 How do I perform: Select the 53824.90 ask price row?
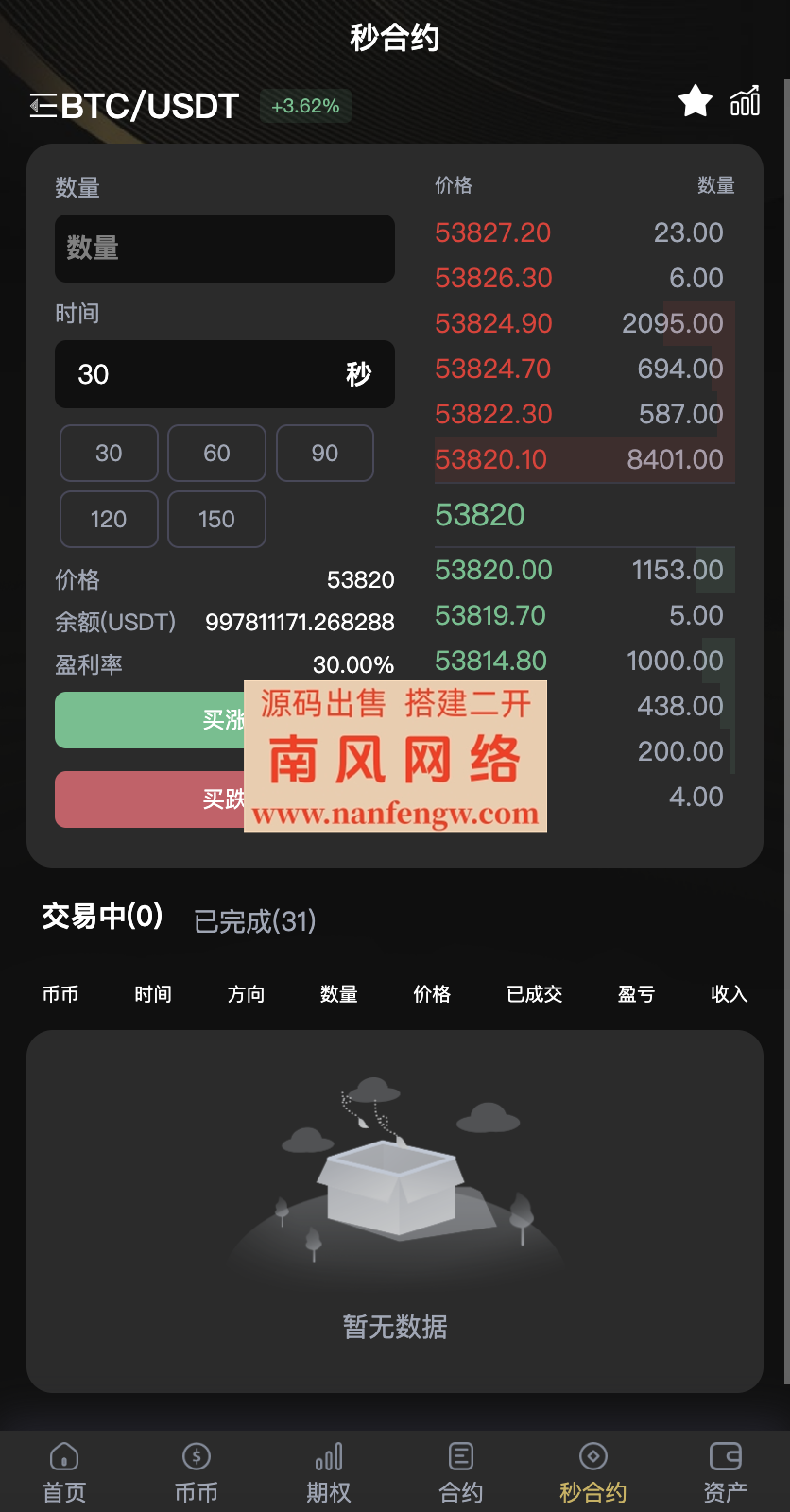click(578, 323)
